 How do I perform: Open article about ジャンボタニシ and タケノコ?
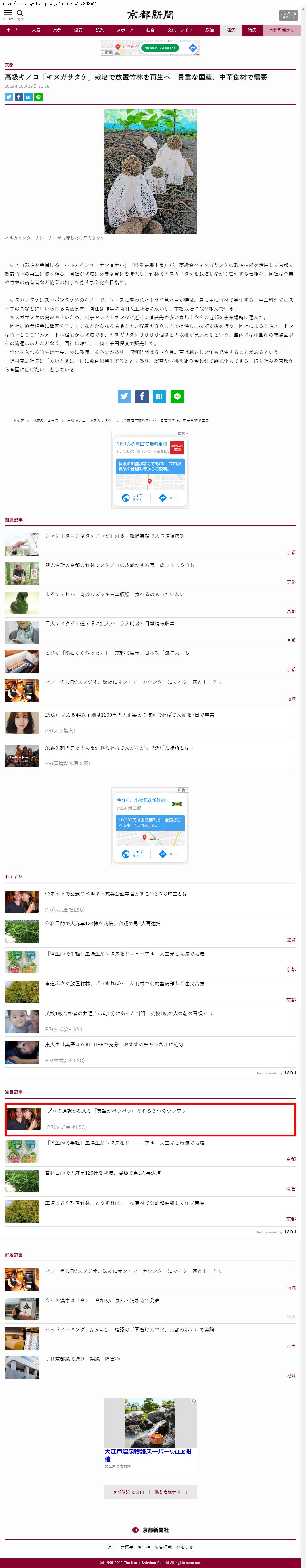114,536
